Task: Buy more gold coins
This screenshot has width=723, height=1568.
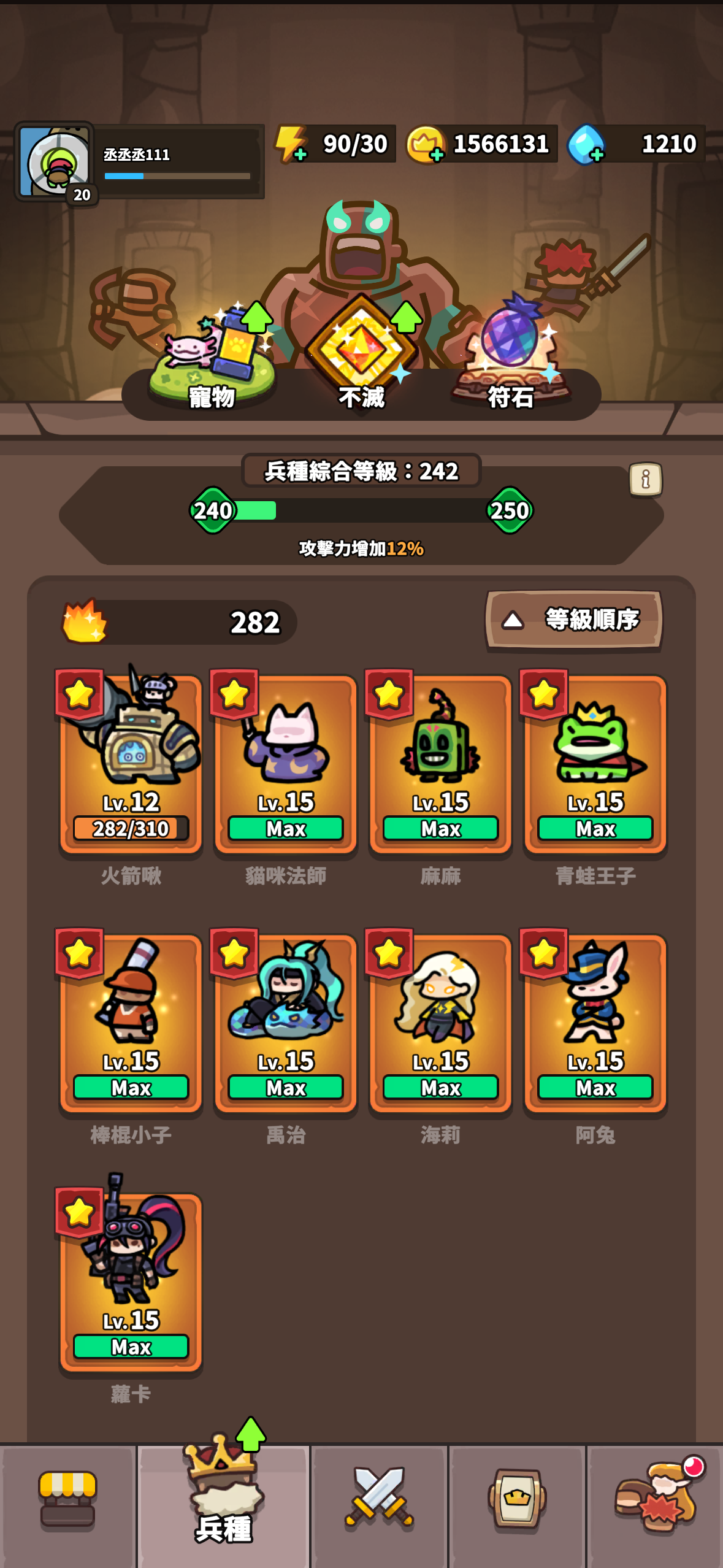Action: pyautogui.click(x=426, y=145)
